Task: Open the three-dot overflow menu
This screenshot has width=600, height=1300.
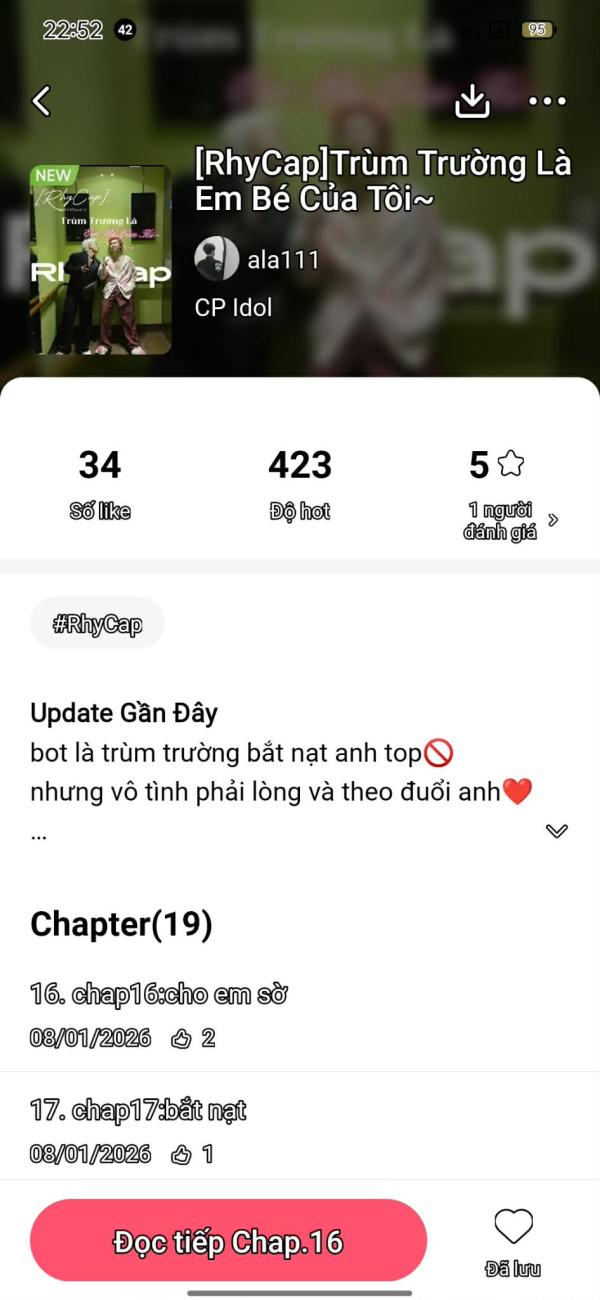Action: pyautogui.click(x=547, y=100)
